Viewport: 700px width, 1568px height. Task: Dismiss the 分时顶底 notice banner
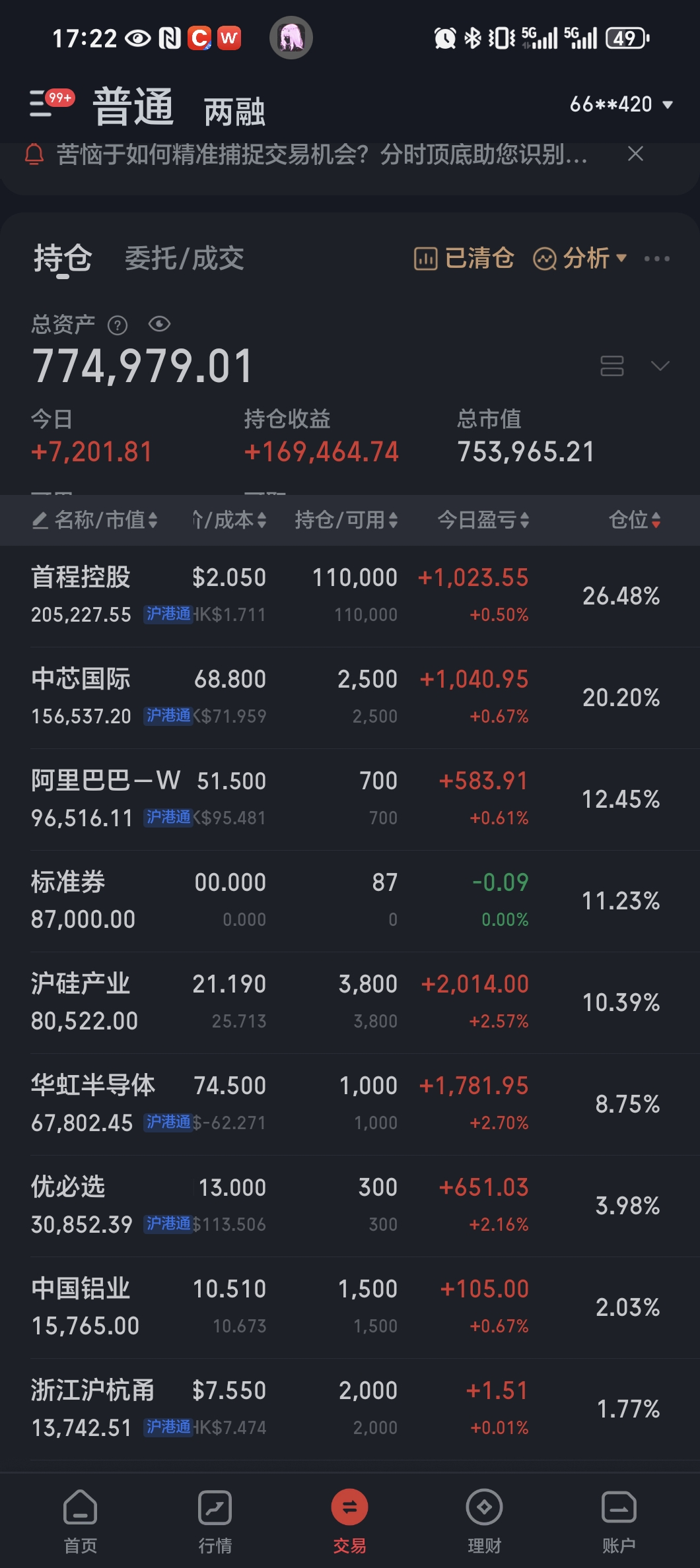click(x=635, y=154)
